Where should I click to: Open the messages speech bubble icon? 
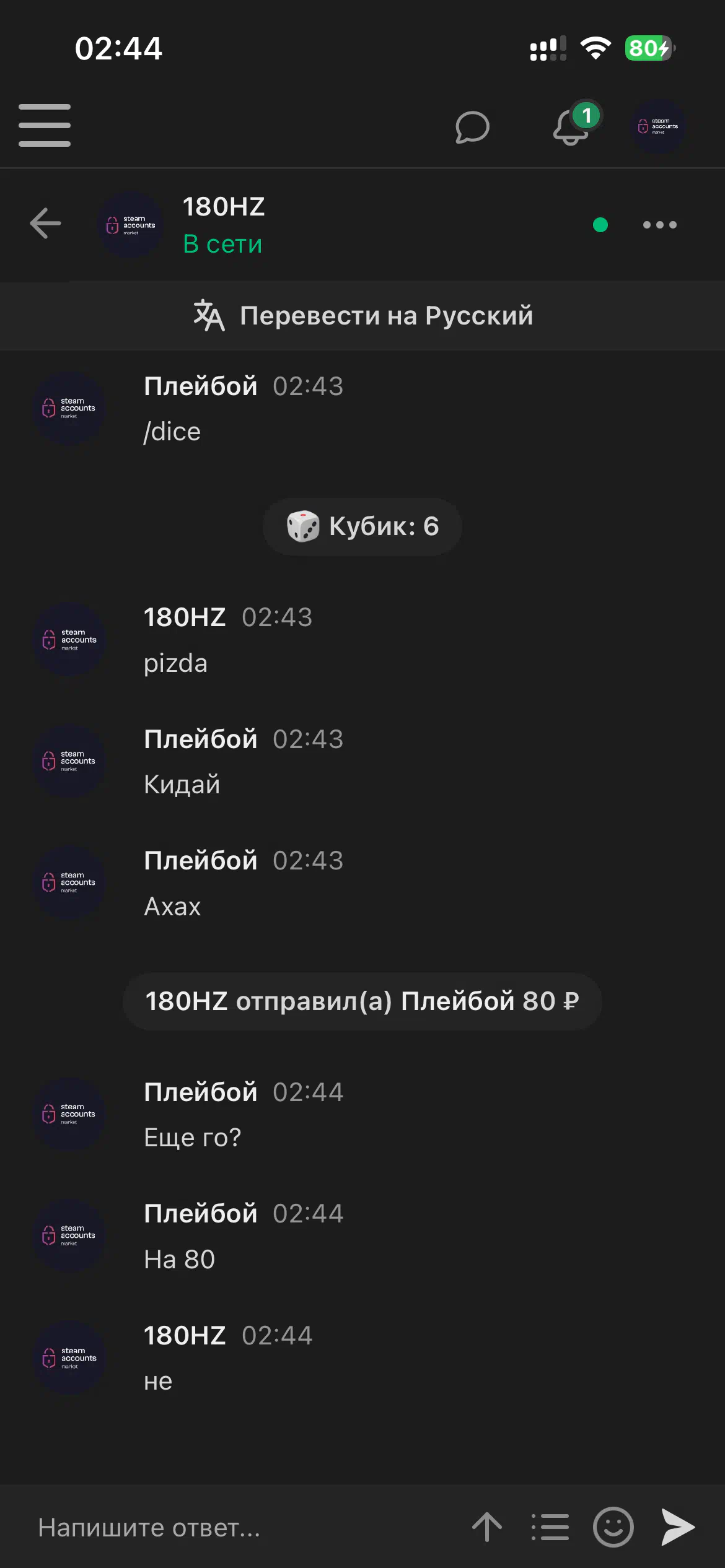point(472,127)
